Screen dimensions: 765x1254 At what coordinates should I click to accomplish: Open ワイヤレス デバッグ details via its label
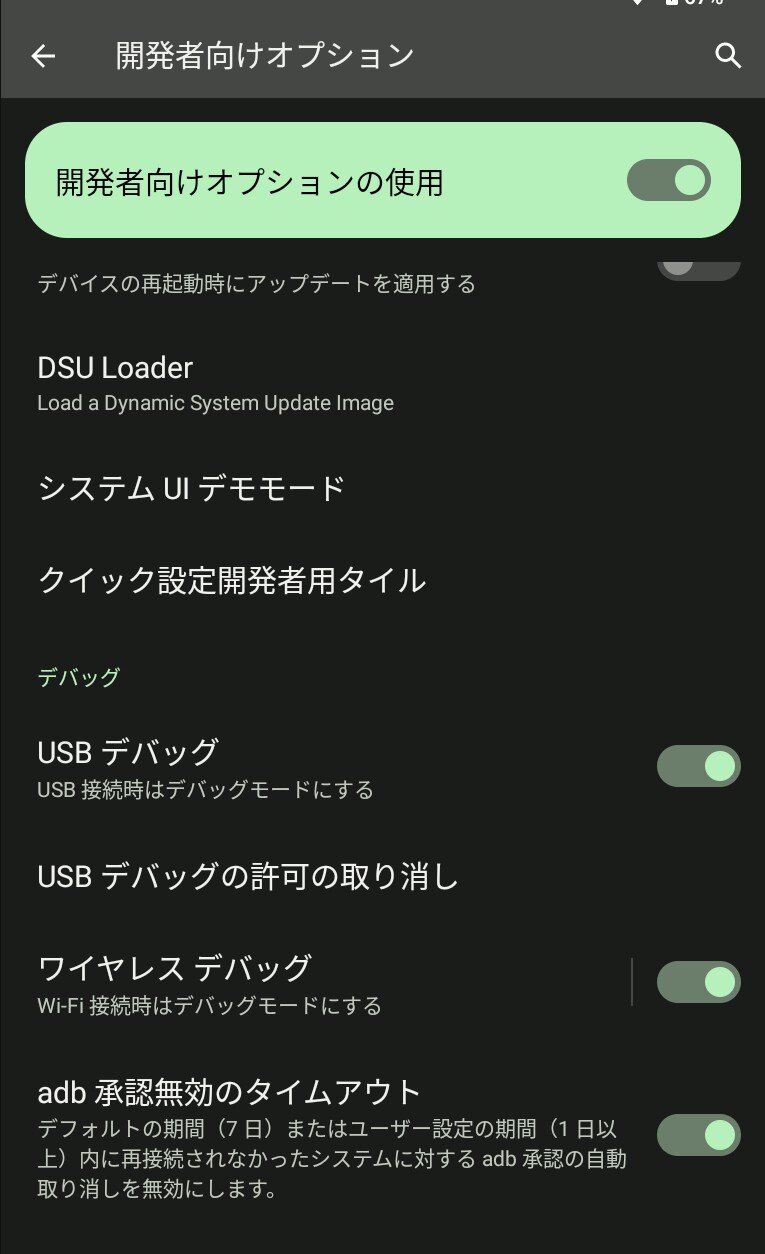(x=175, y=967)
